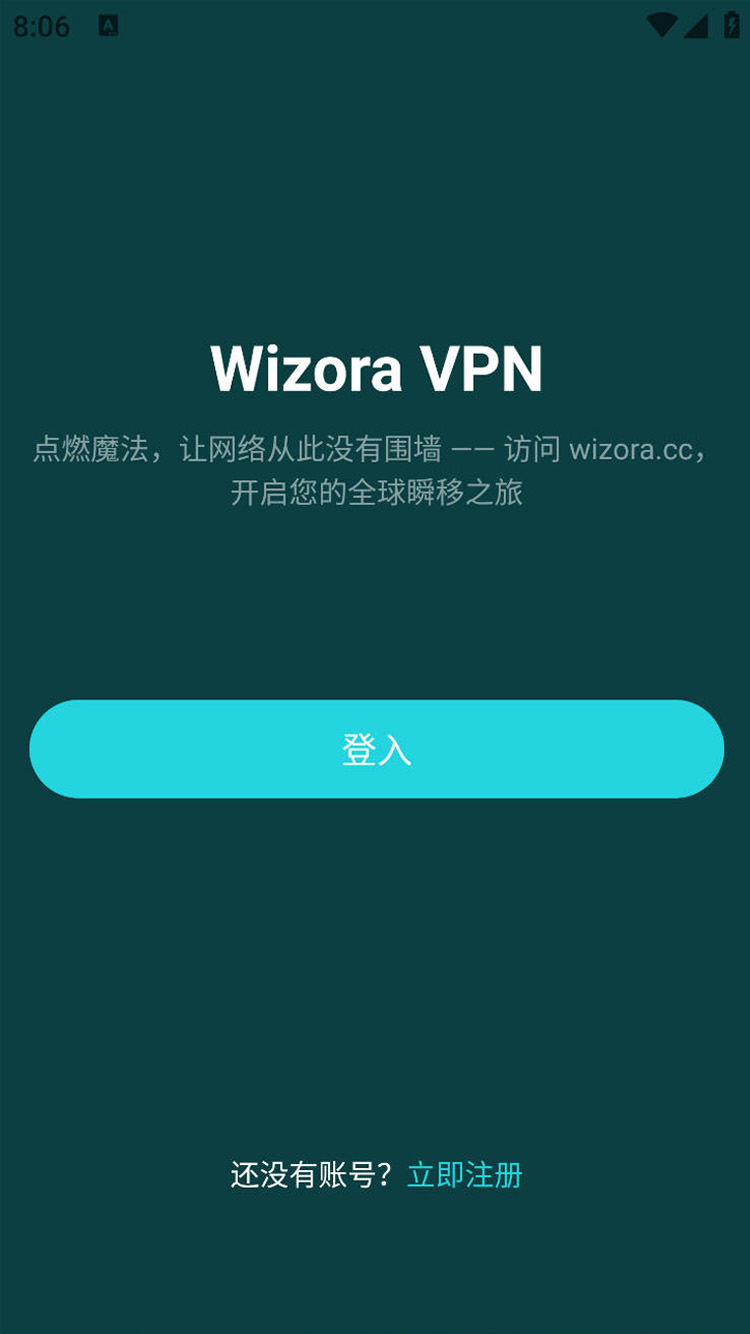Tap the 登入 login button
750x1334 pixels.
coord(376,749)
